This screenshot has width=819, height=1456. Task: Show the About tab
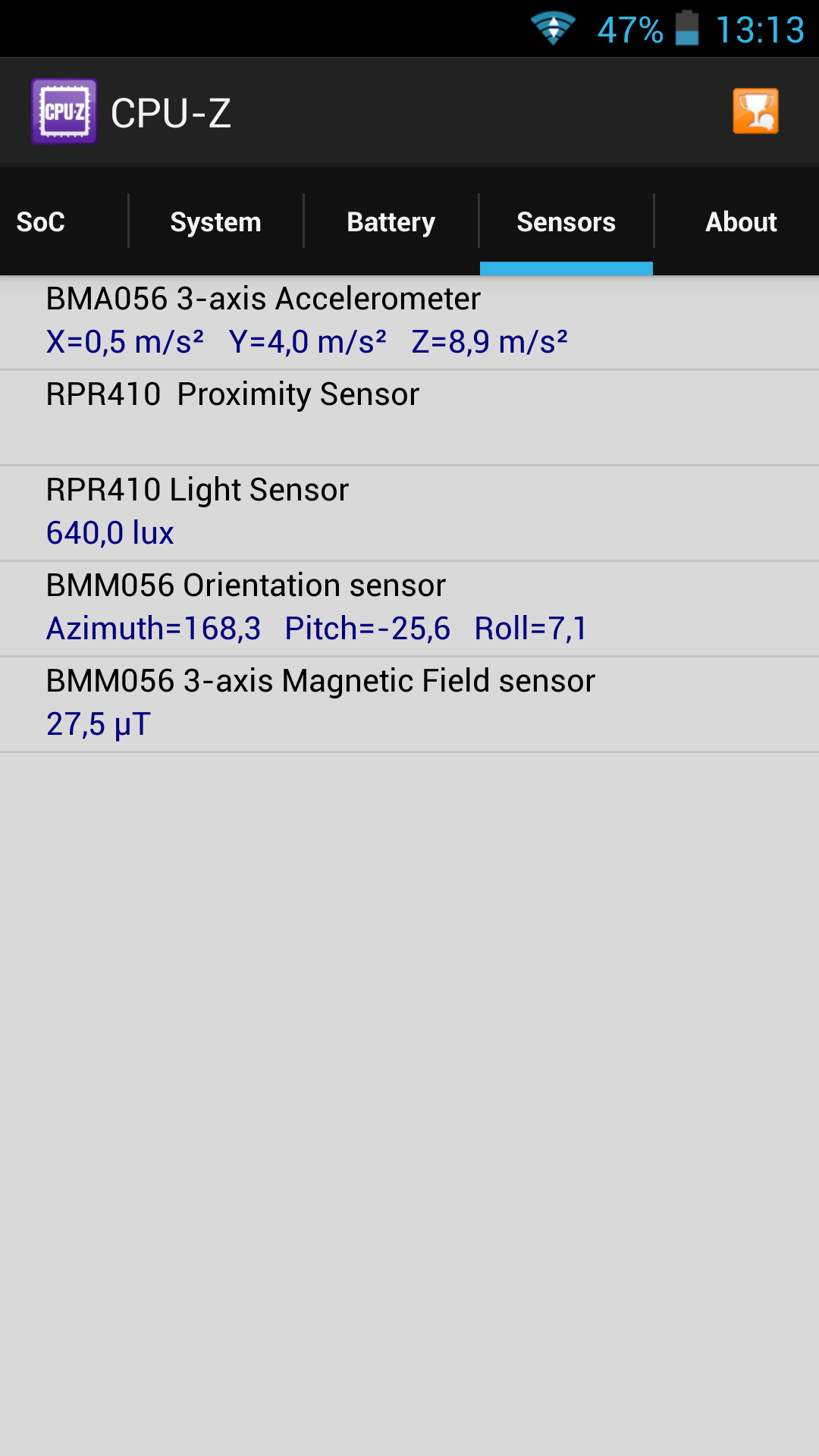click(x=741, y=222)
